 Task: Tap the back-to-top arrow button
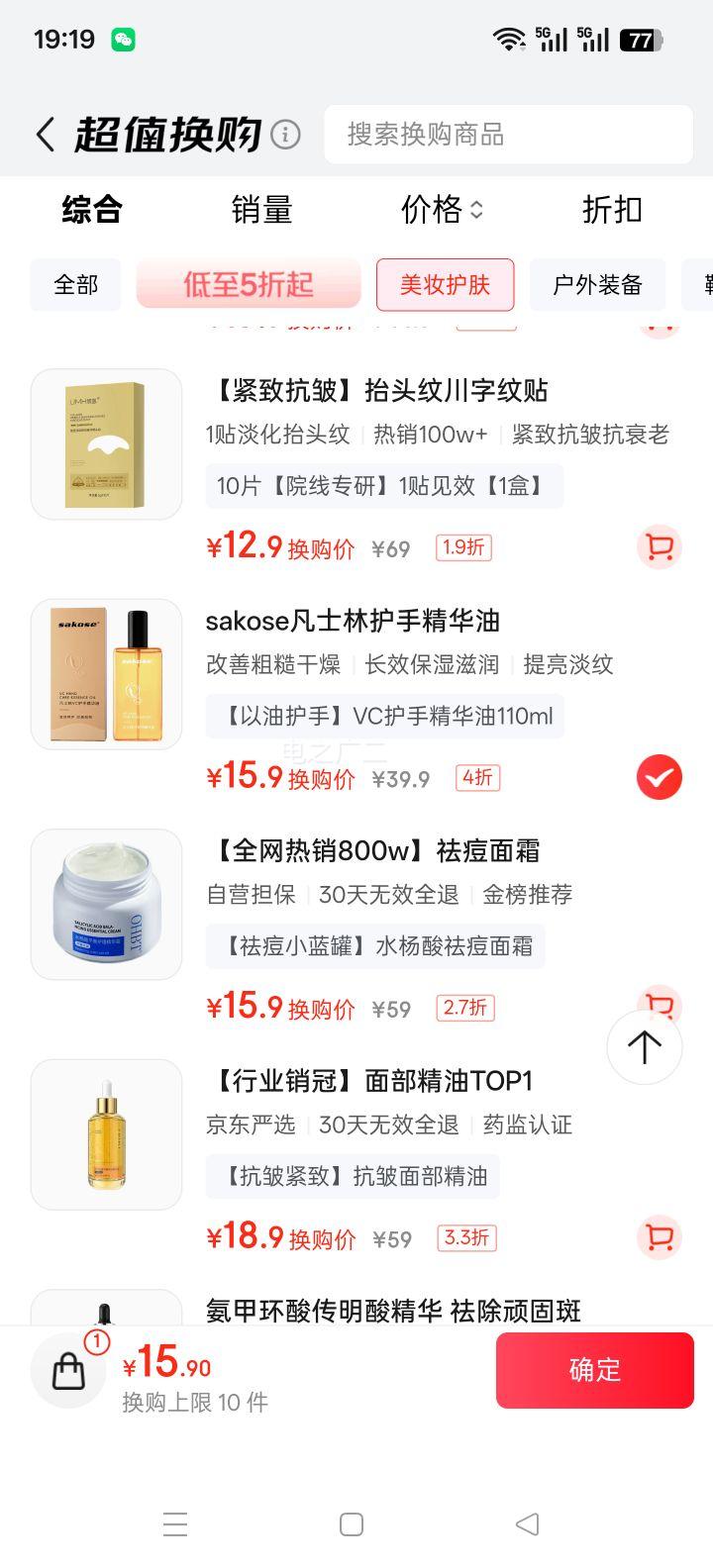(644, 1046)
